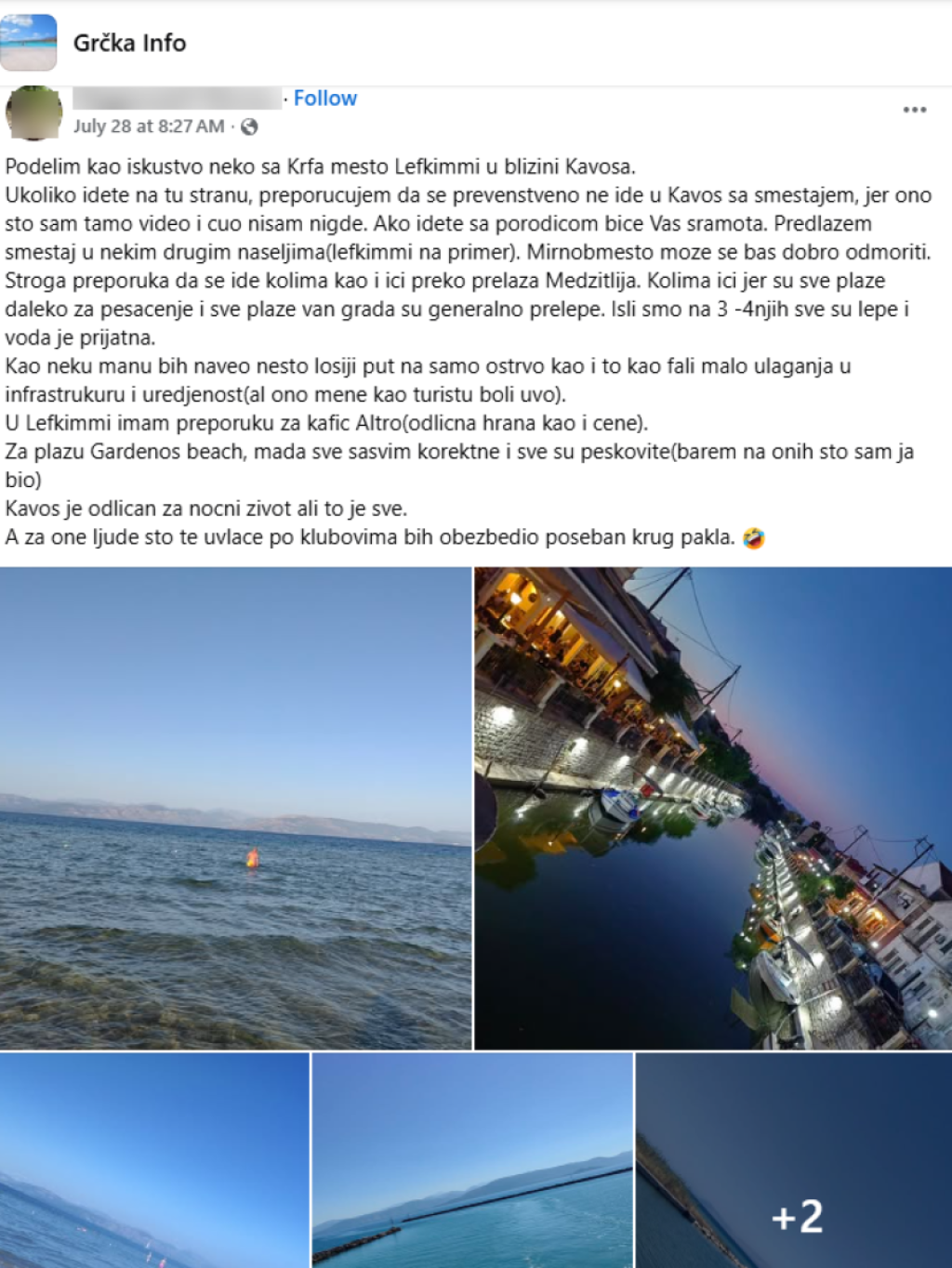View the sea photo with orange buoy

point(235,808)
